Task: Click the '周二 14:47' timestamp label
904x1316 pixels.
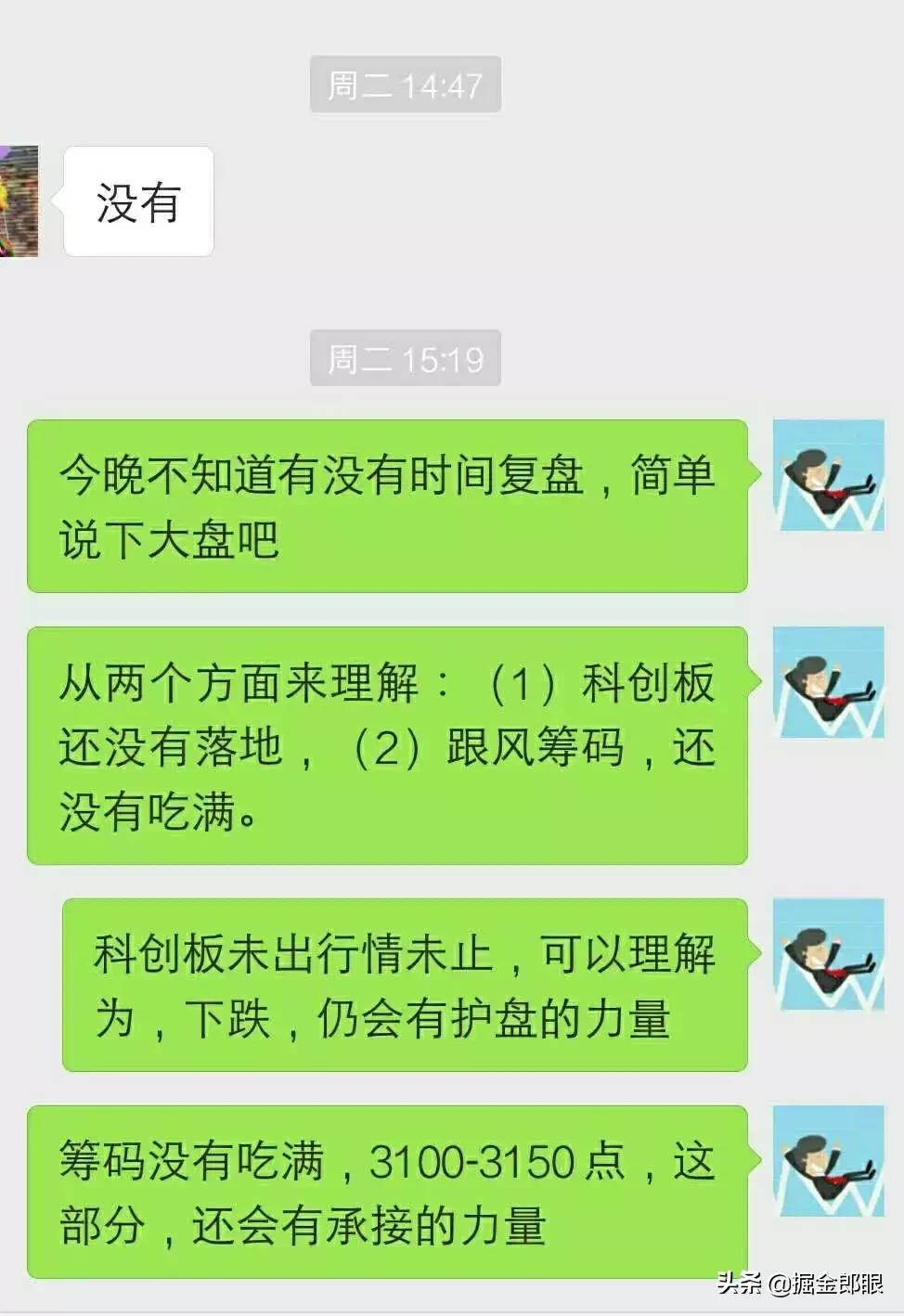Action: pyautogui.click(x=405, y=85)
